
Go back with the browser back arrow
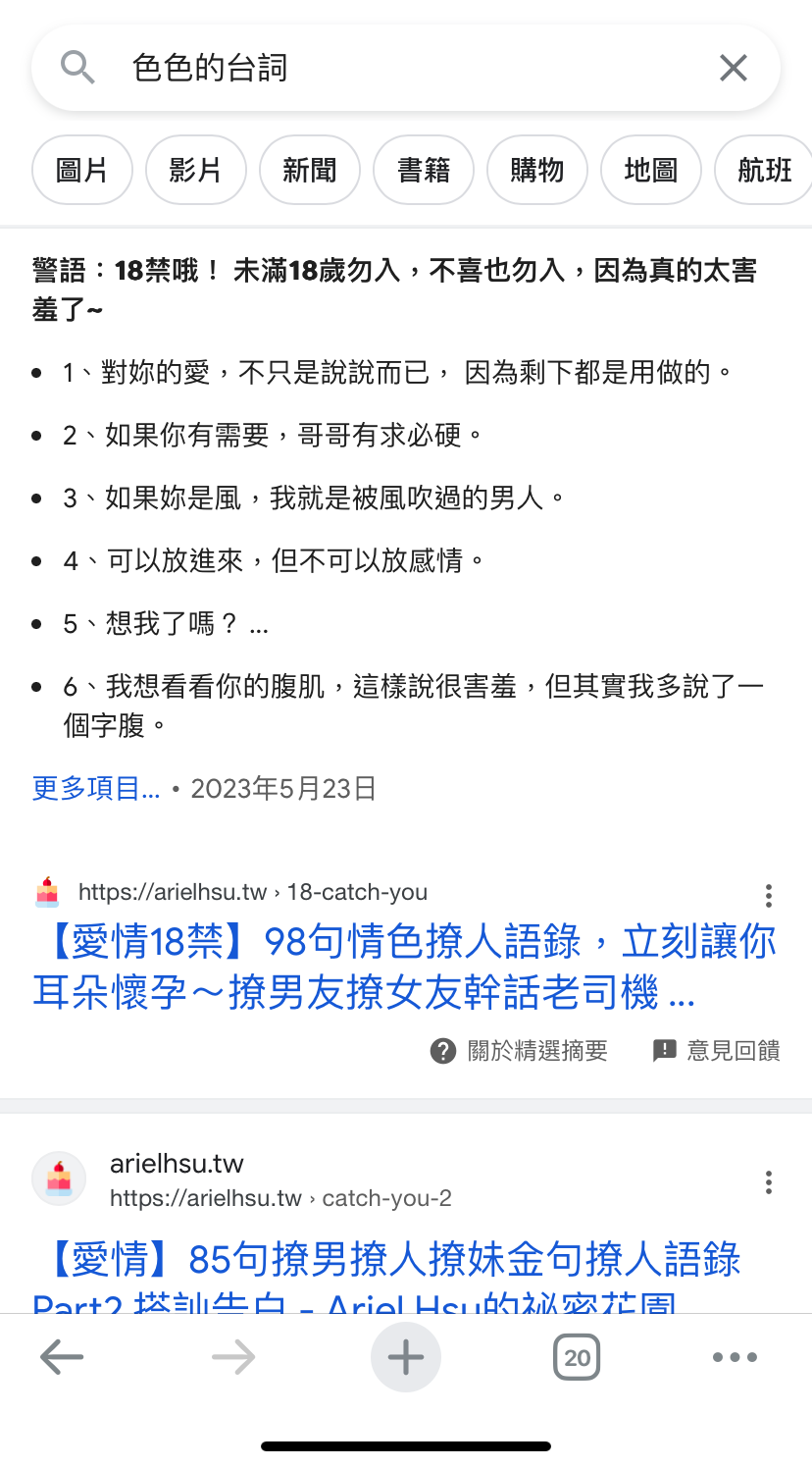[x=62, y=1357]
